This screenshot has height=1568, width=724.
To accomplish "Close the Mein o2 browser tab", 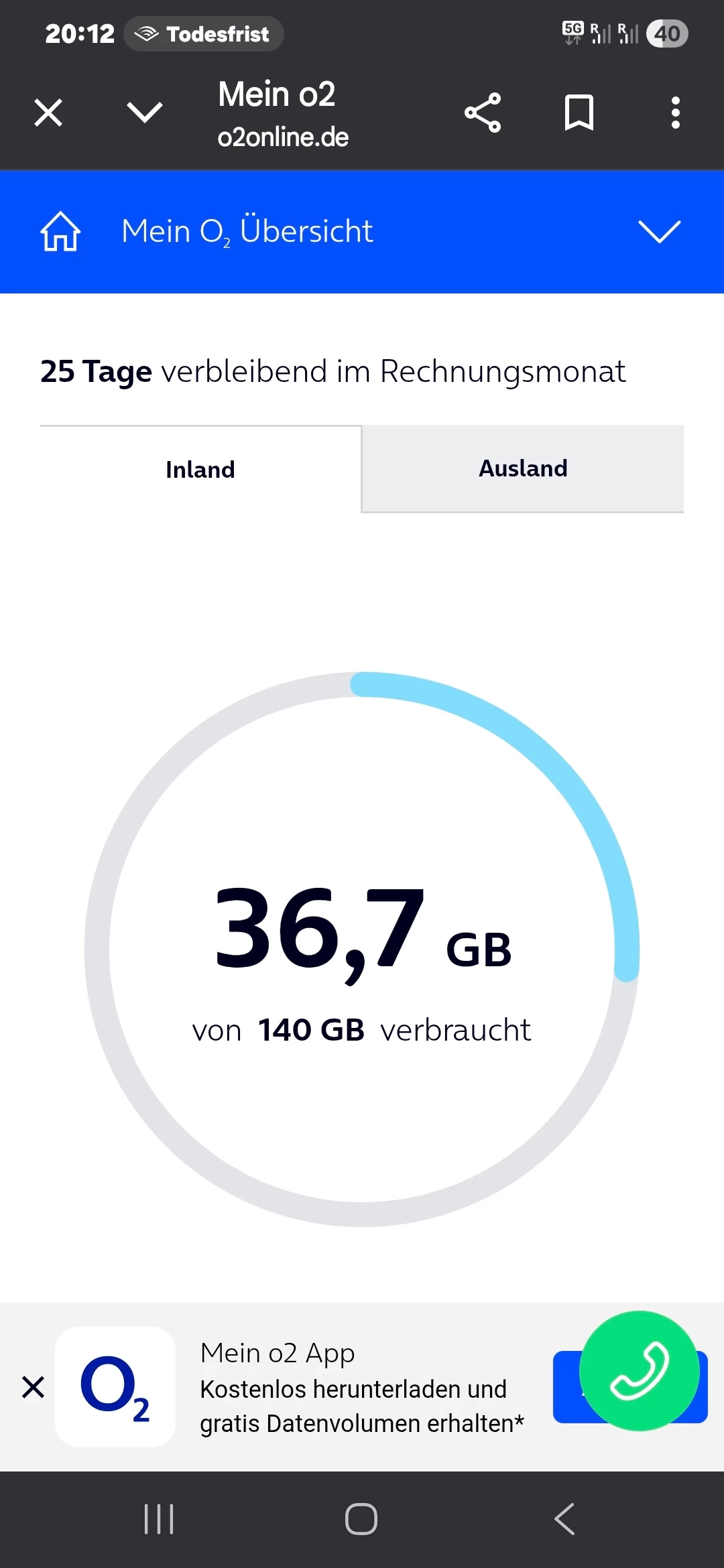I will (x=48, y=113).
